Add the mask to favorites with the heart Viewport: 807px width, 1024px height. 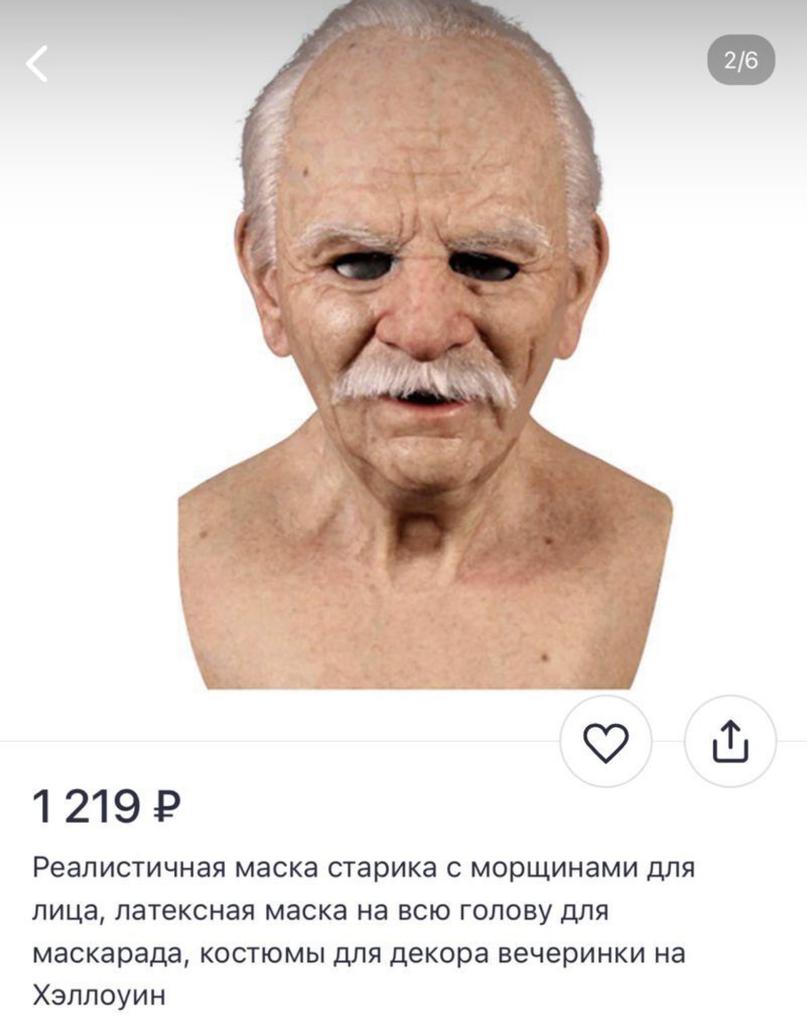click(605, 741)
